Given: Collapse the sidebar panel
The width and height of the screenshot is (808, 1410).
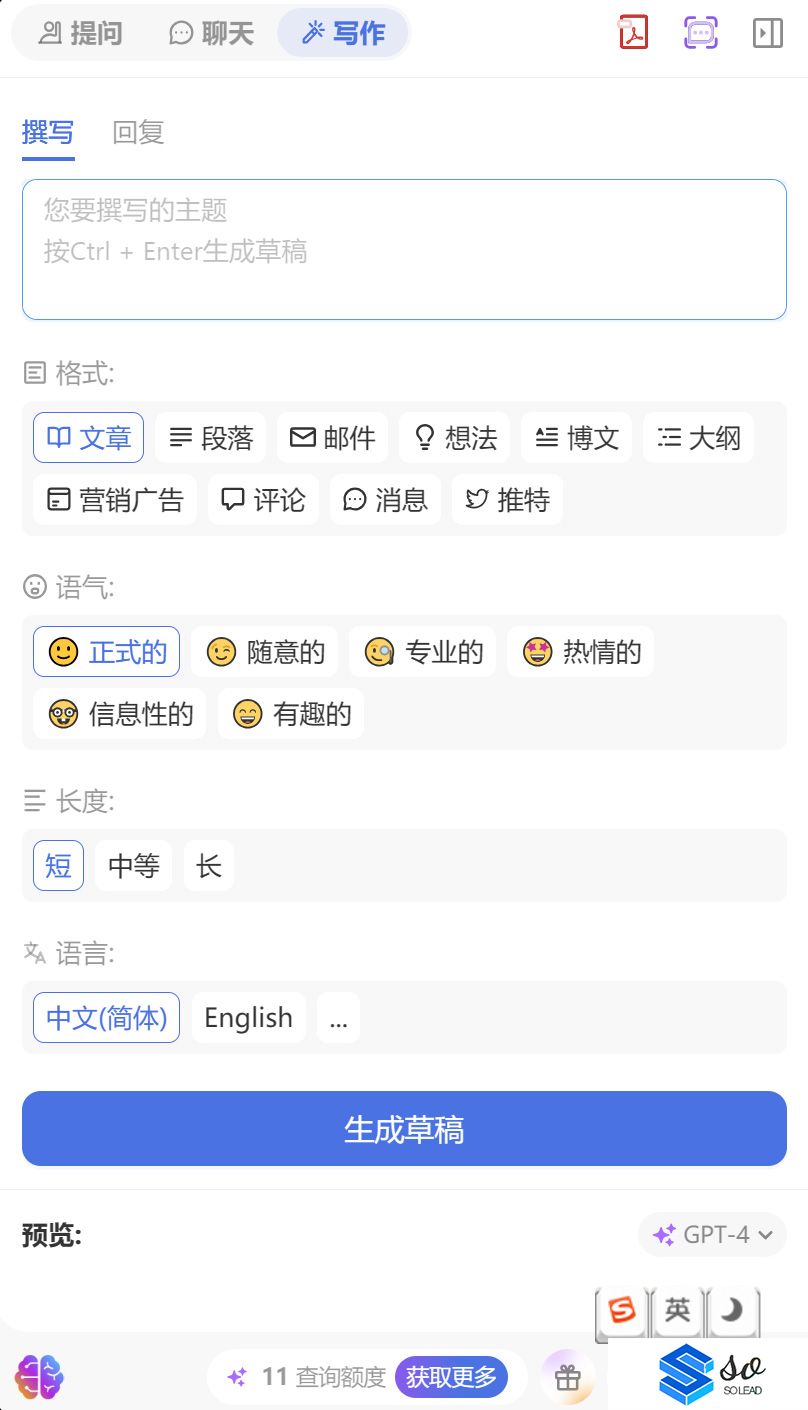Looking at the screenshot, I should [767, 33].
